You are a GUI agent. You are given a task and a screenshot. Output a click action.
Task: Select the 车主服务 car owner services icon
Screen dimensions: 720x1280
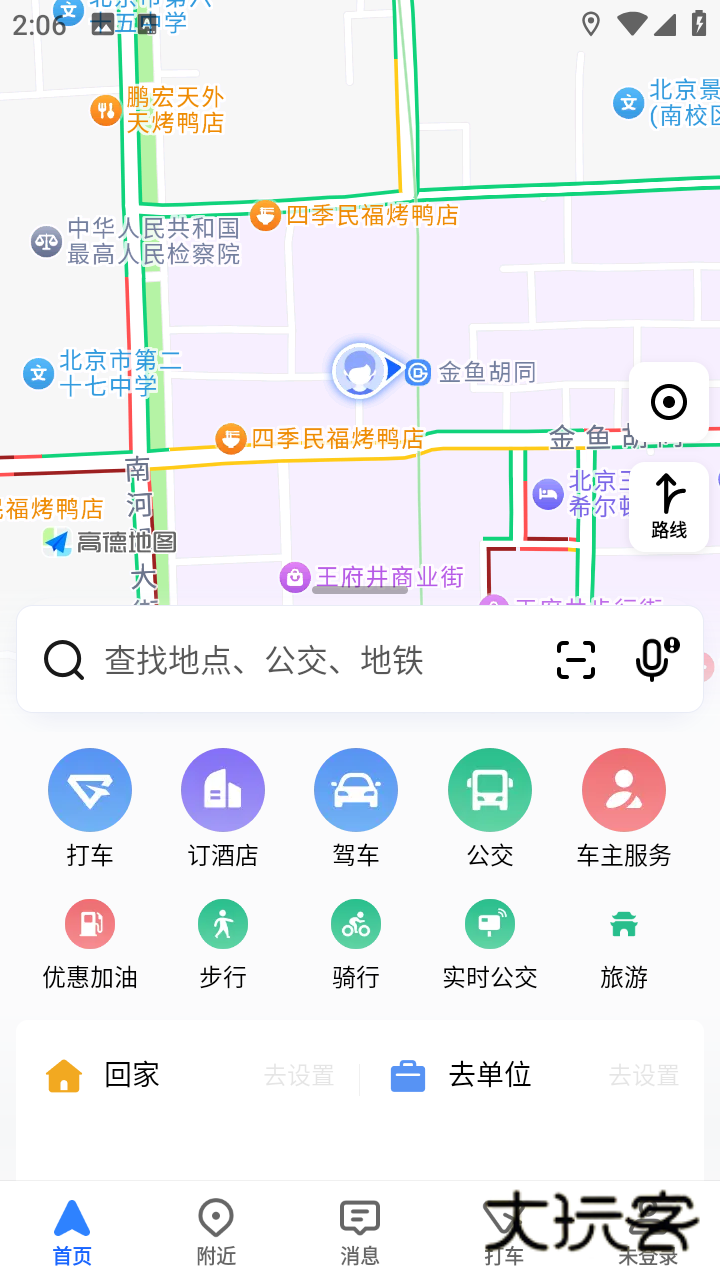click(623, 789)
